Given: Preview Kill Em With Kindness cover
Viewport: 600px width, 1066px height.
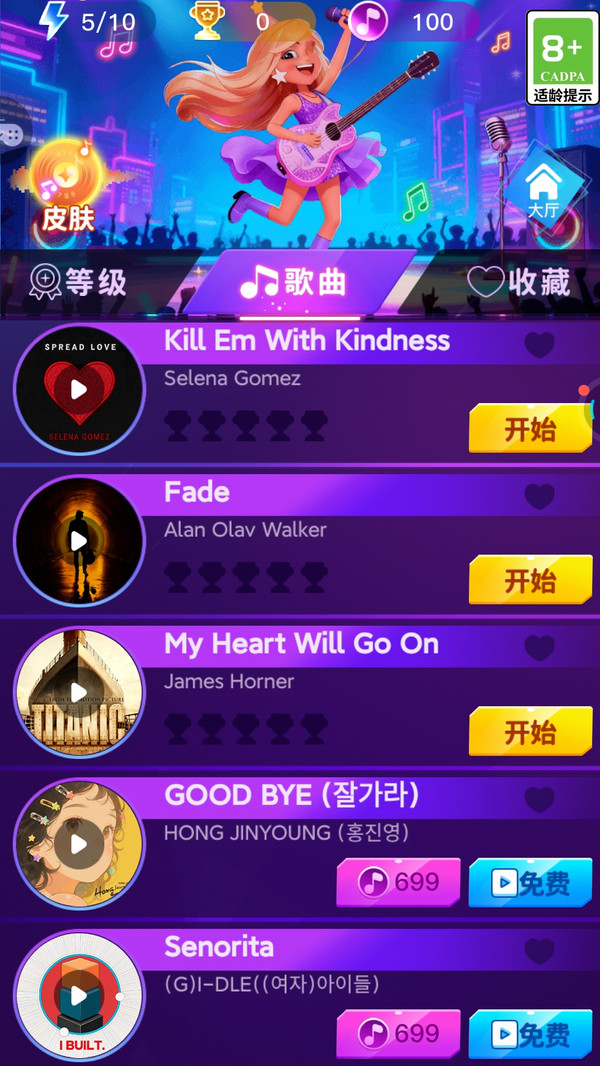Looking at the screenshot, I should [x=79, y=390].
